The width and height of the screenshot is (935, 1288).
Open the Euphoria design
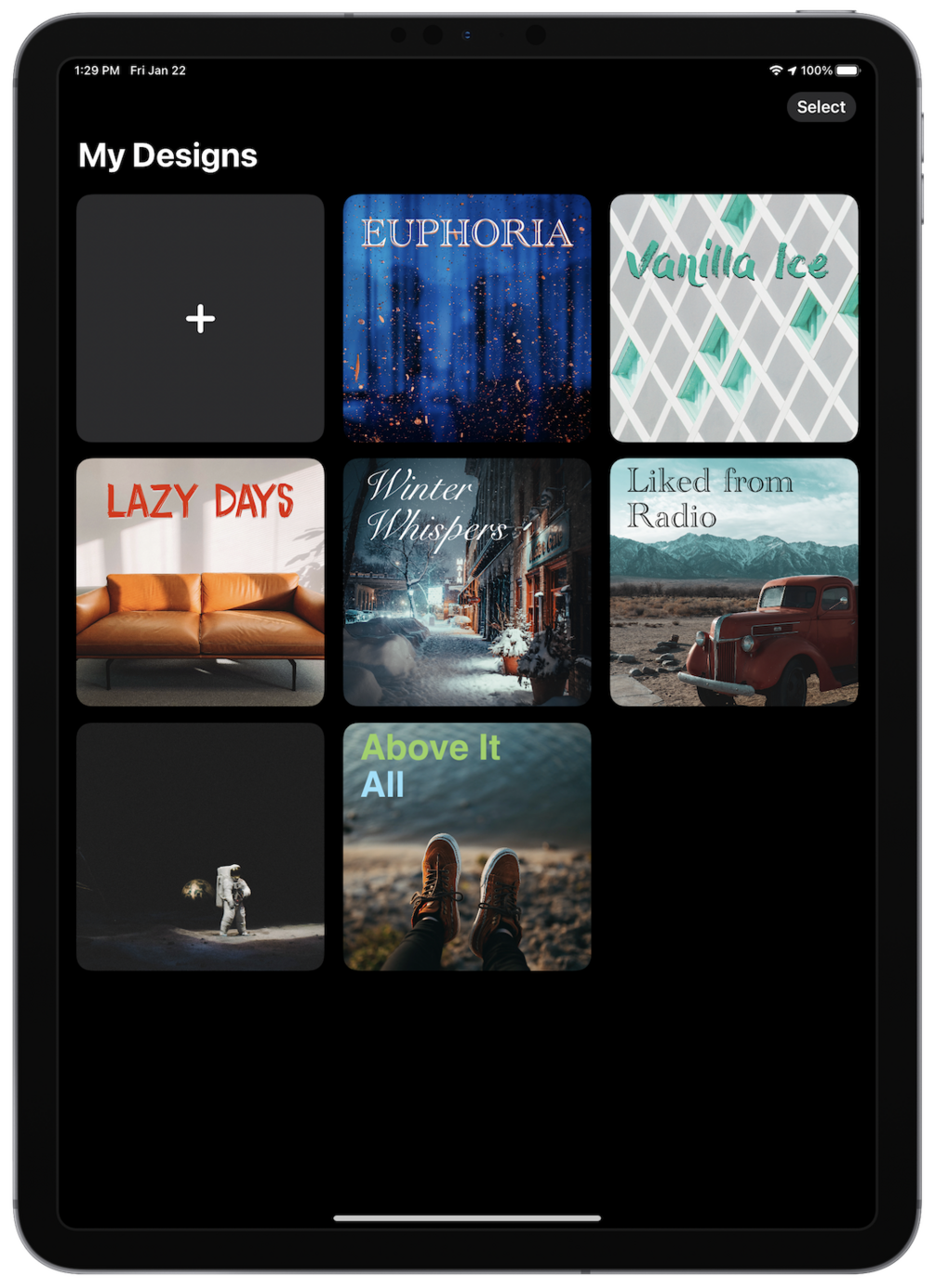click(467, 318)
